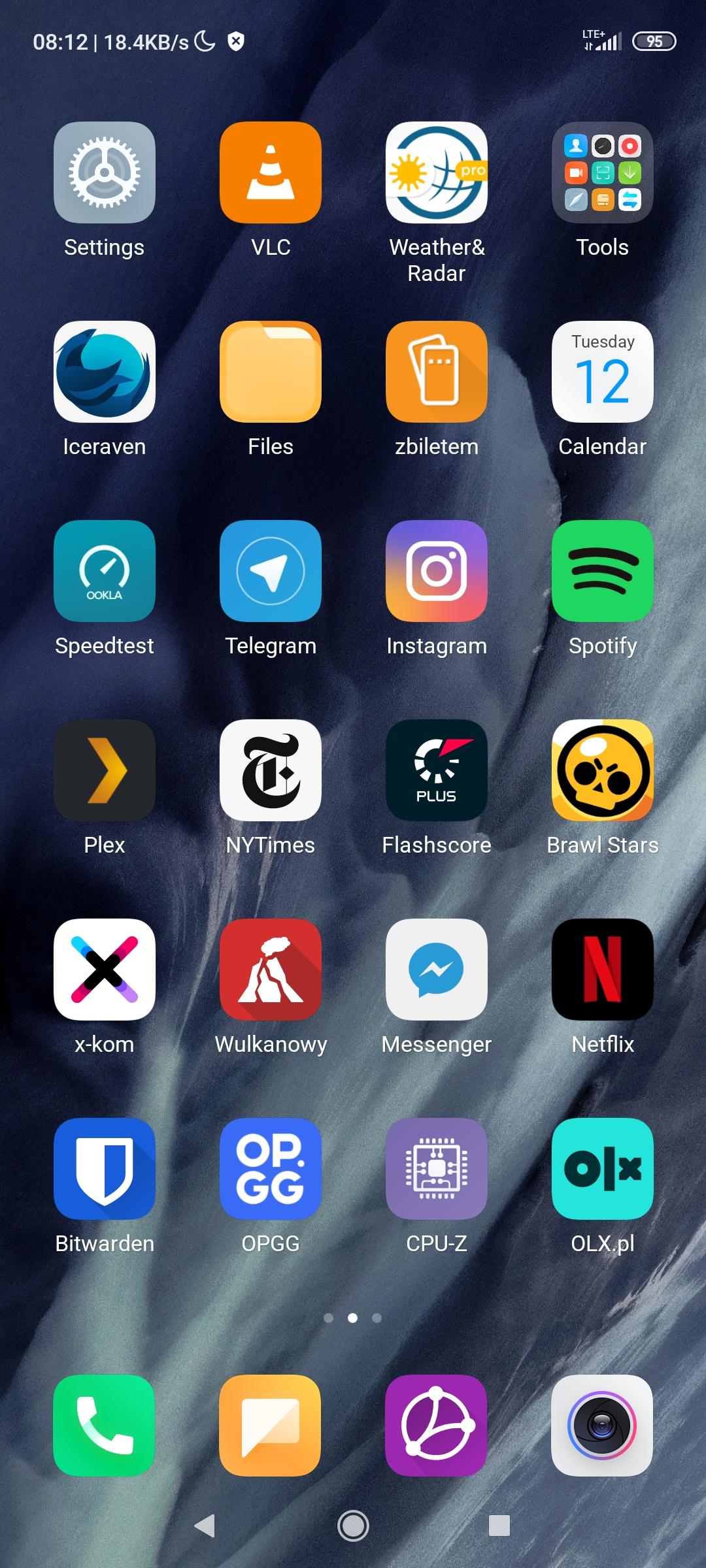Launch VLC media player

point(271,172)
